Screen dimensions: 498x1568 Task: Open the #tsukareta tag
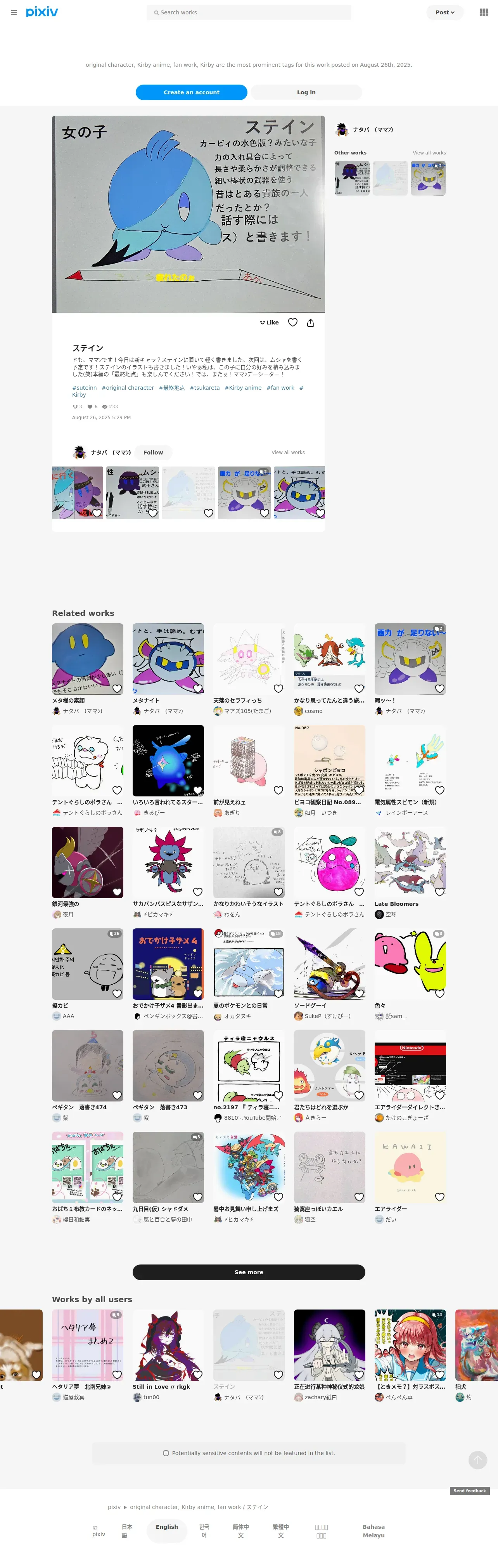[x=204, y=388]
